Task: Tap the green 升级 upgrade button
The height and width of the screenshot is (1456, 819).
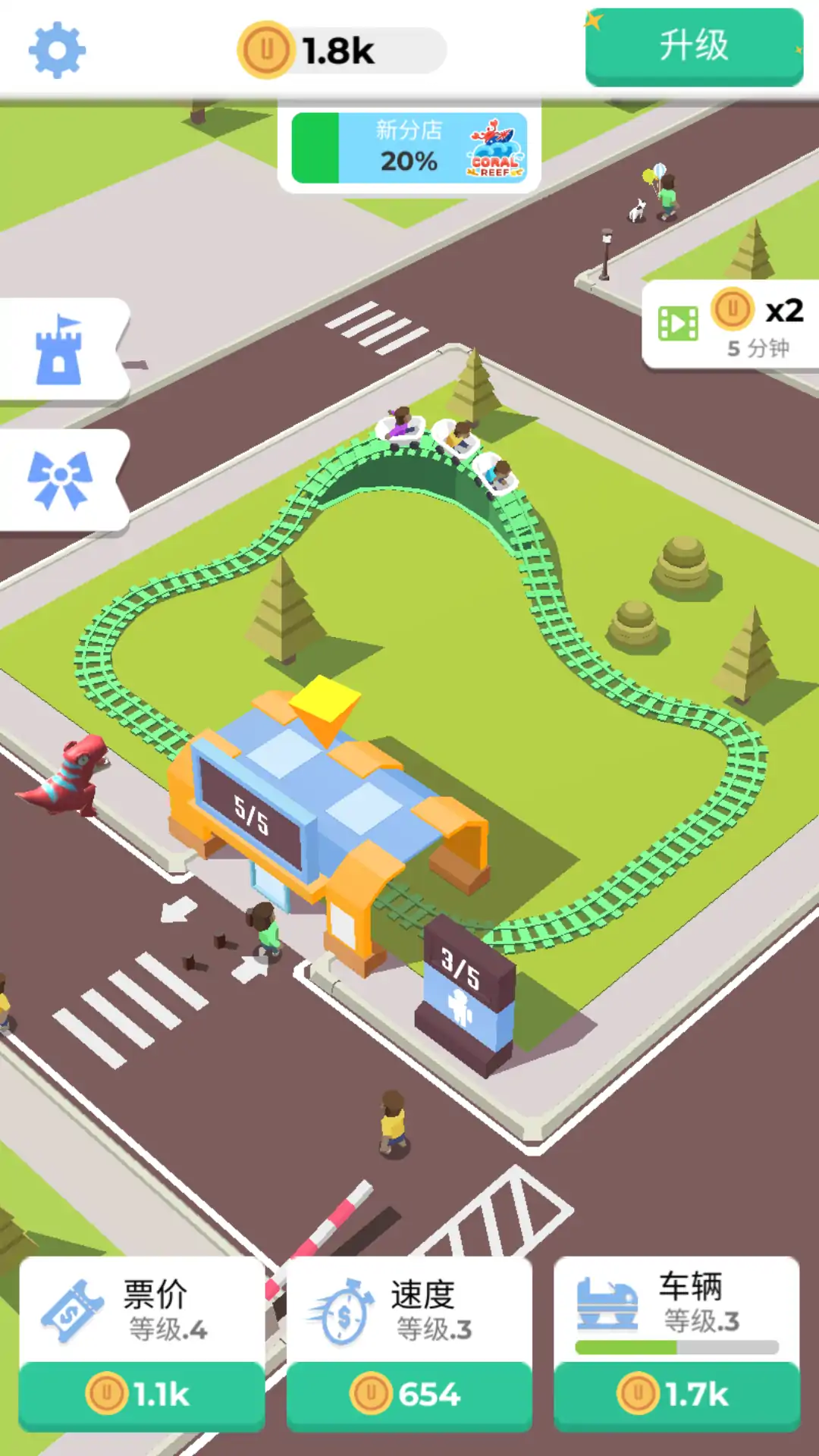Action: click(694, 46)
